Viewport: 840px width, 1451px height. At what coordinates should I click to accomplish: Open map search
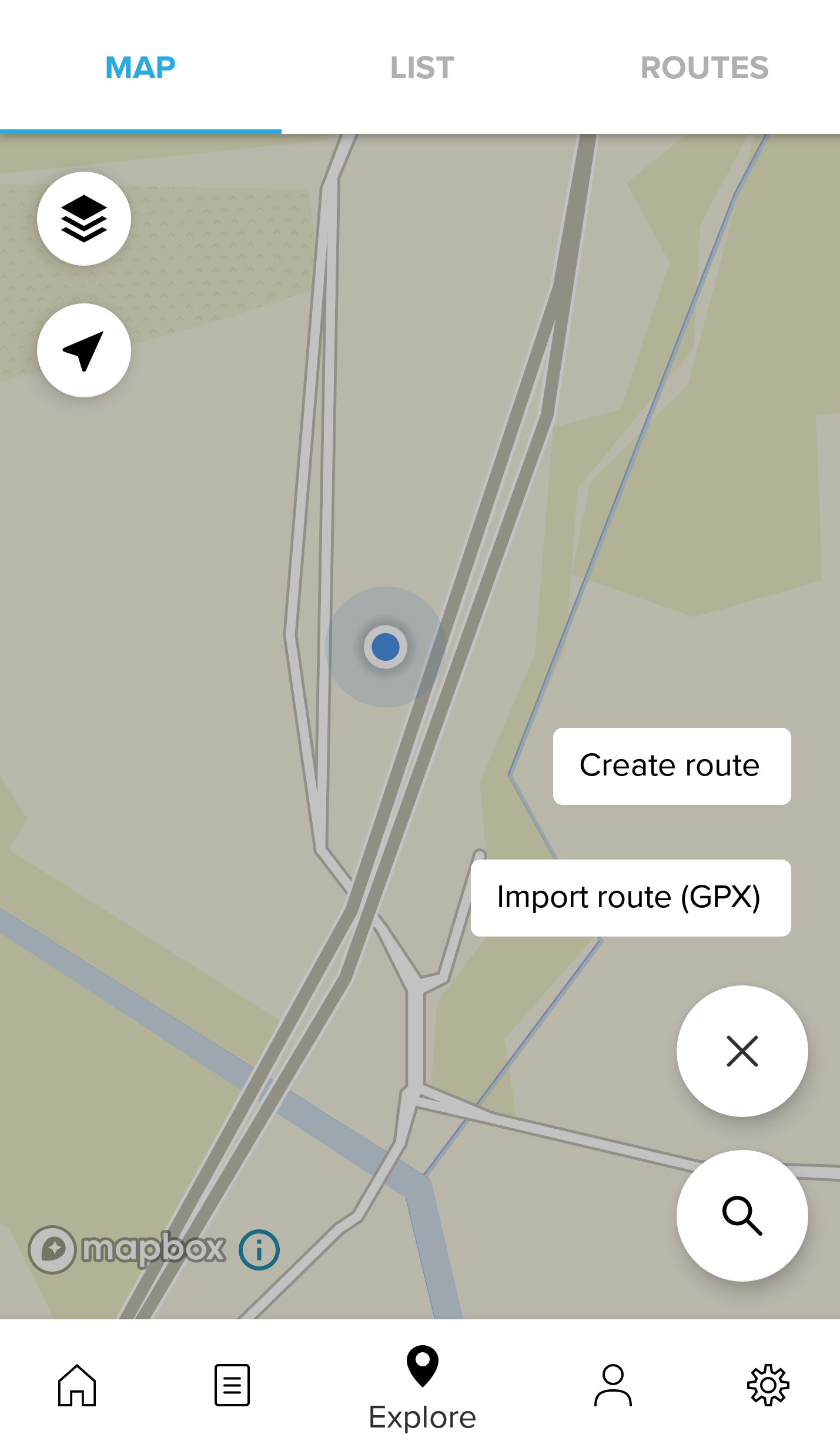click(742, 1215)
